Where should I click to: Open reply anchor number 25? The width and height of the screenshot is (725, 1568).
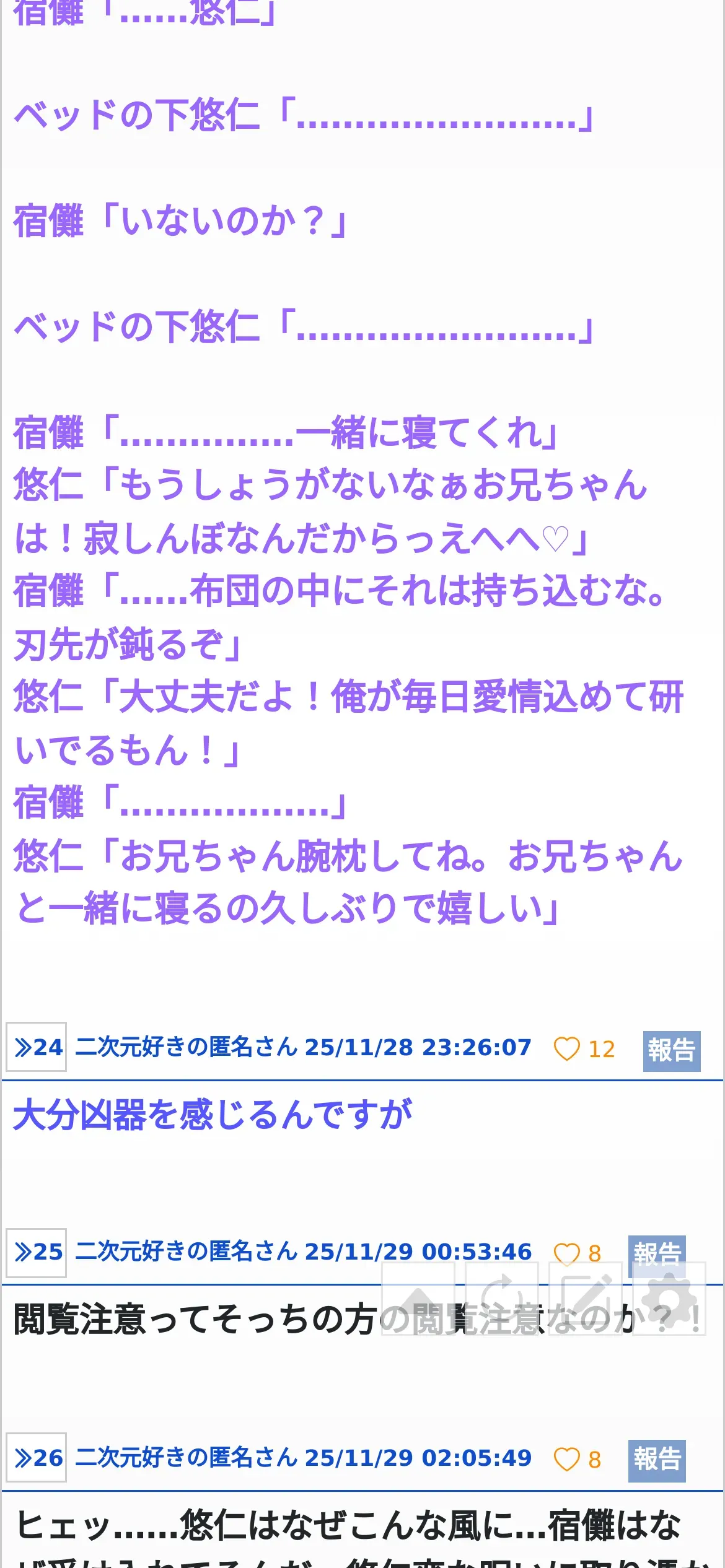[x=36, y=1253]
